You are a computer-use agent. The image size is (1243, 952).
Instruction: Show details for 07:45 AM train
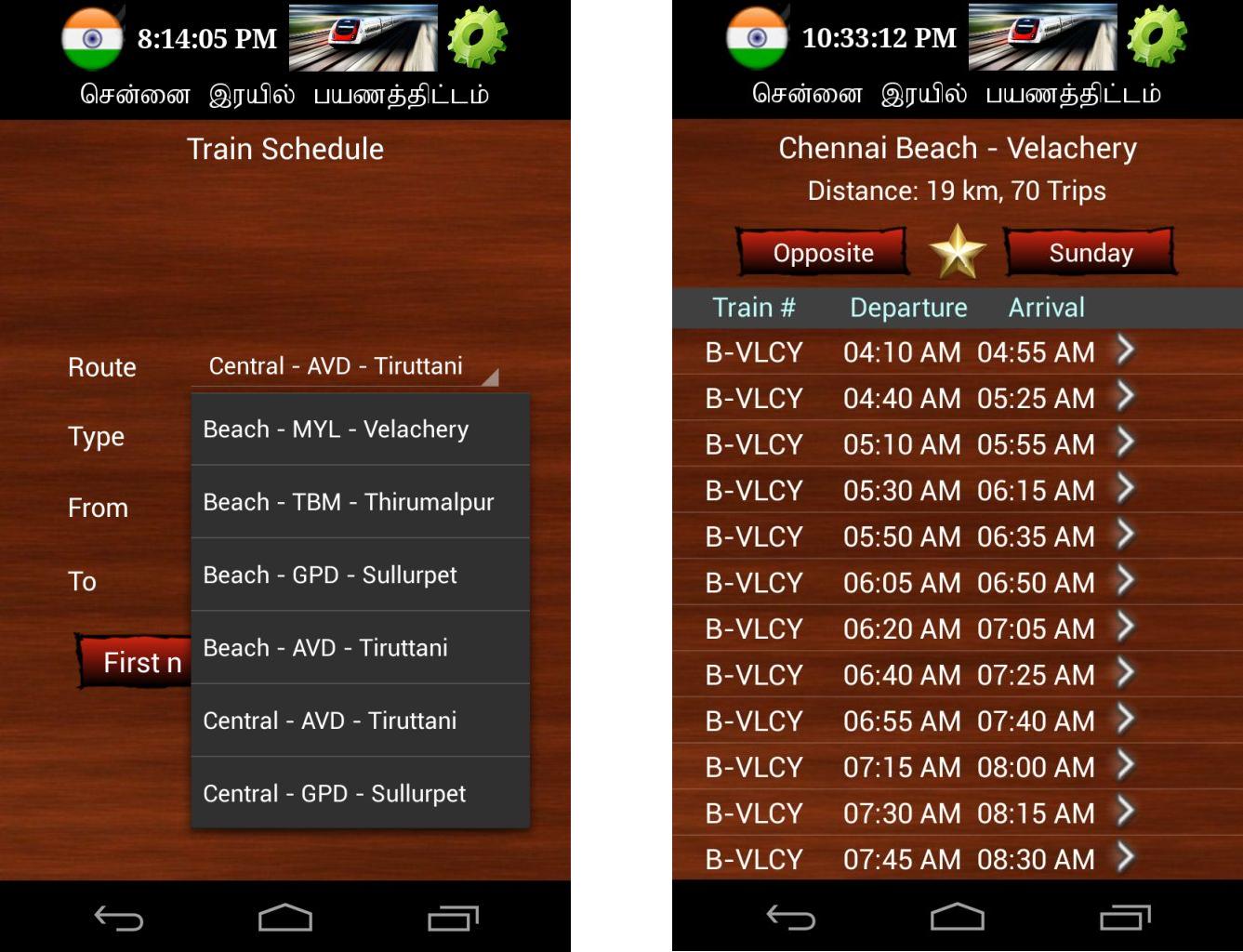958,858
